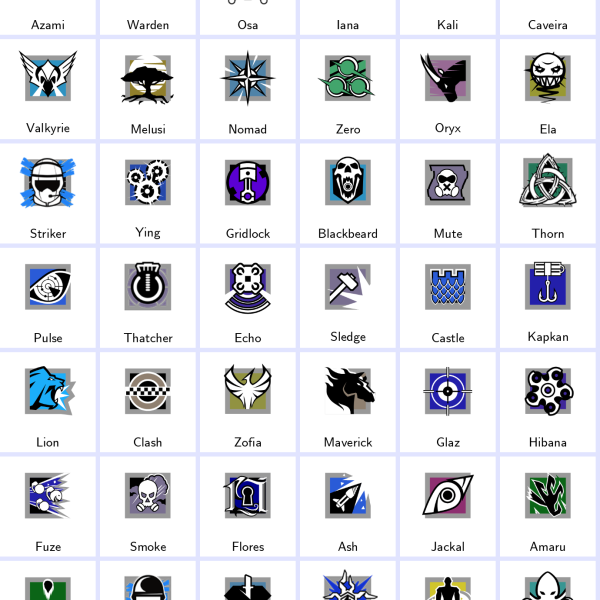Select the Mute operator
Image resolution: width=600 pixels, height=600 pixels.
click(448, 193)
